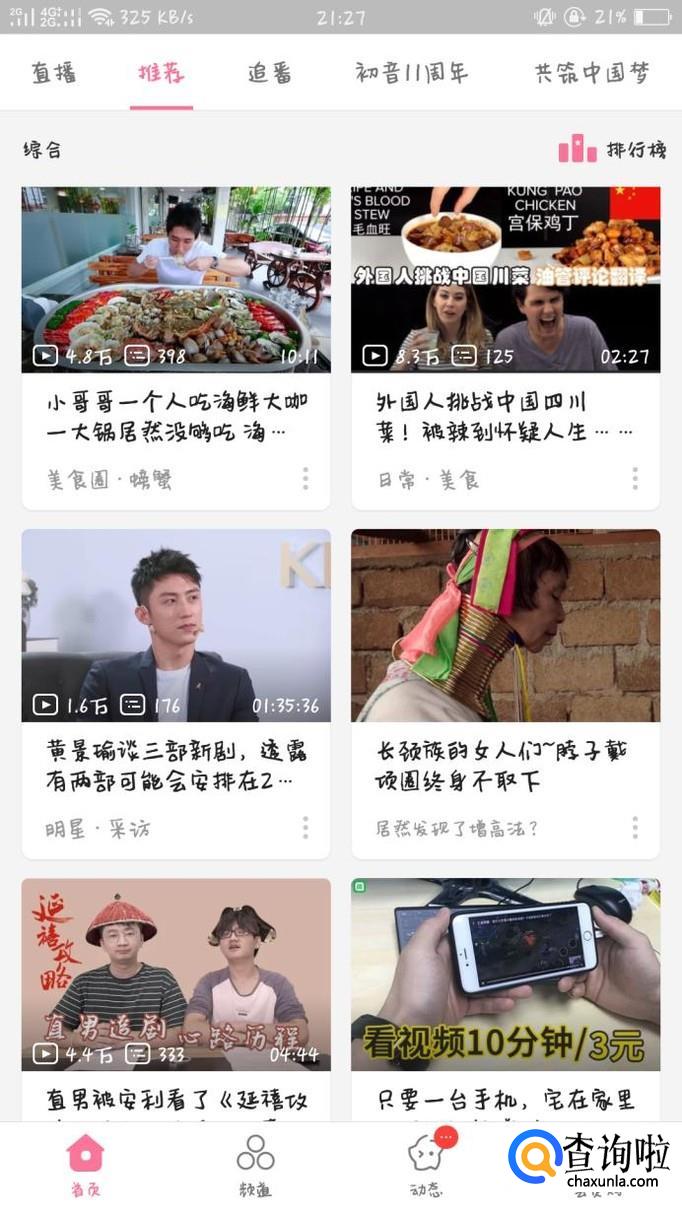Open the overflow menu on 长颈族的女人们 card
This screenshot has height=1212, width=682.
(x=634, y=828)
